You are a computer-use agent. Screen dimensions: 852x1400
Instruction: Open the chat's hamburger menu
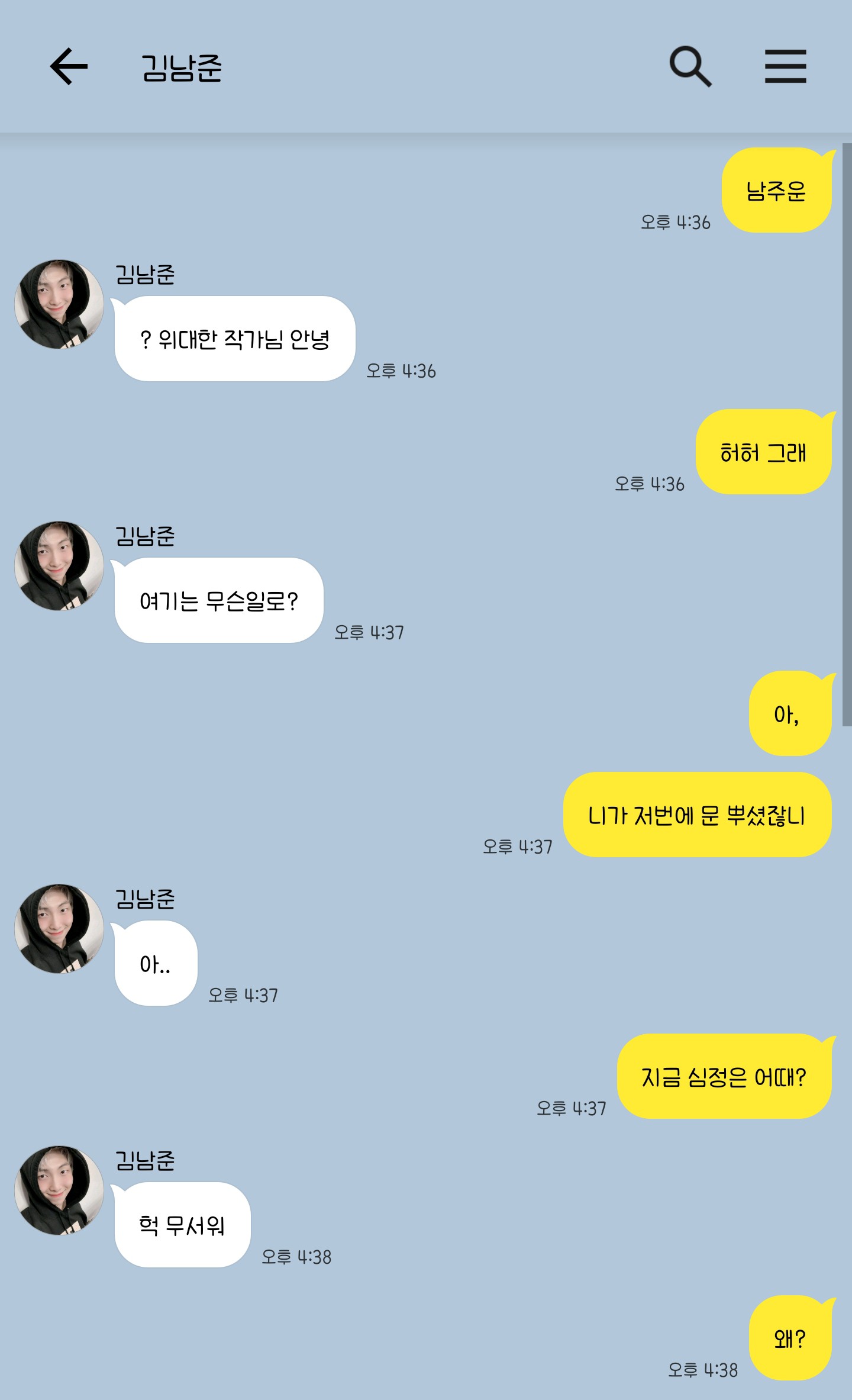(785, 66)
